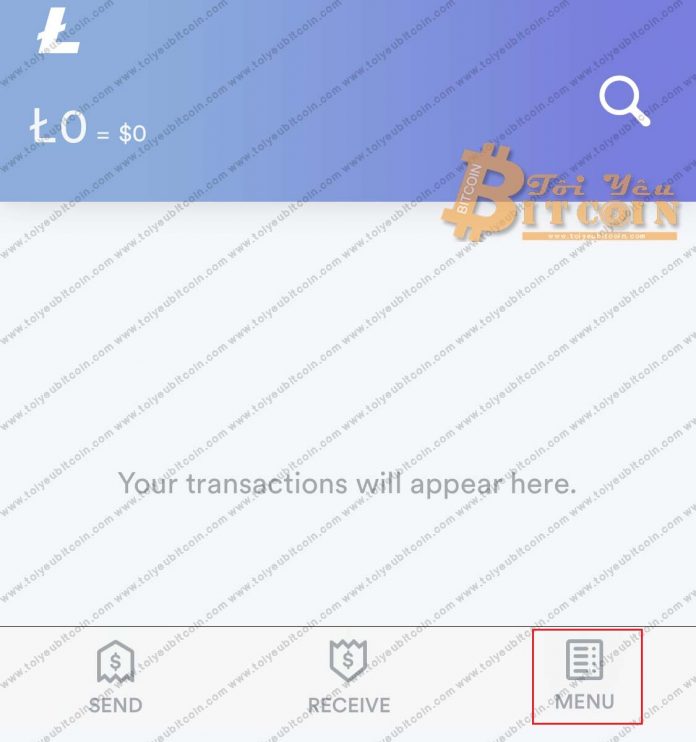Open the Receive screen
The height and width of the screenshot is (742, 696).
pos(348,677)
